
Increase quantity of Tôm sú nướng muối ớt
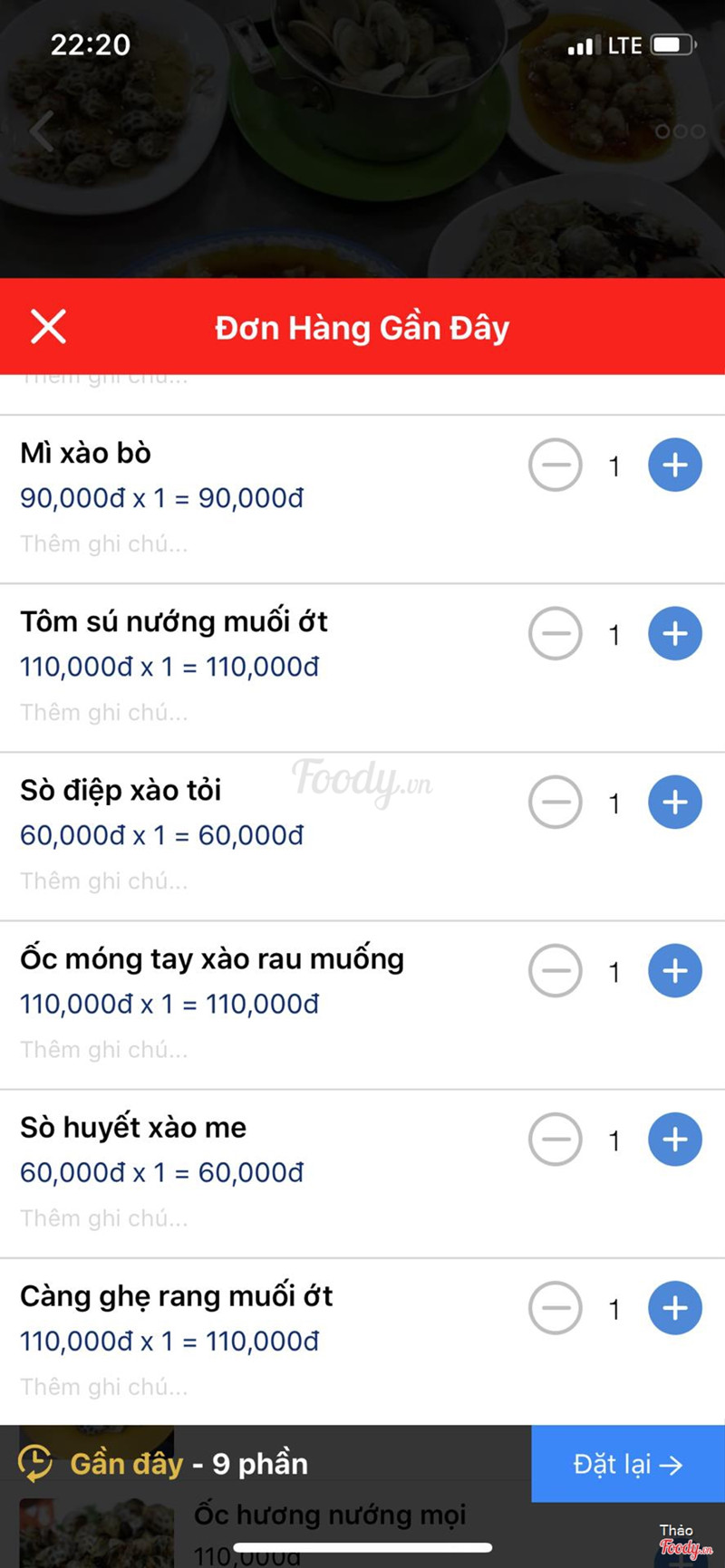pyautogui.click(x=674, y=634)
